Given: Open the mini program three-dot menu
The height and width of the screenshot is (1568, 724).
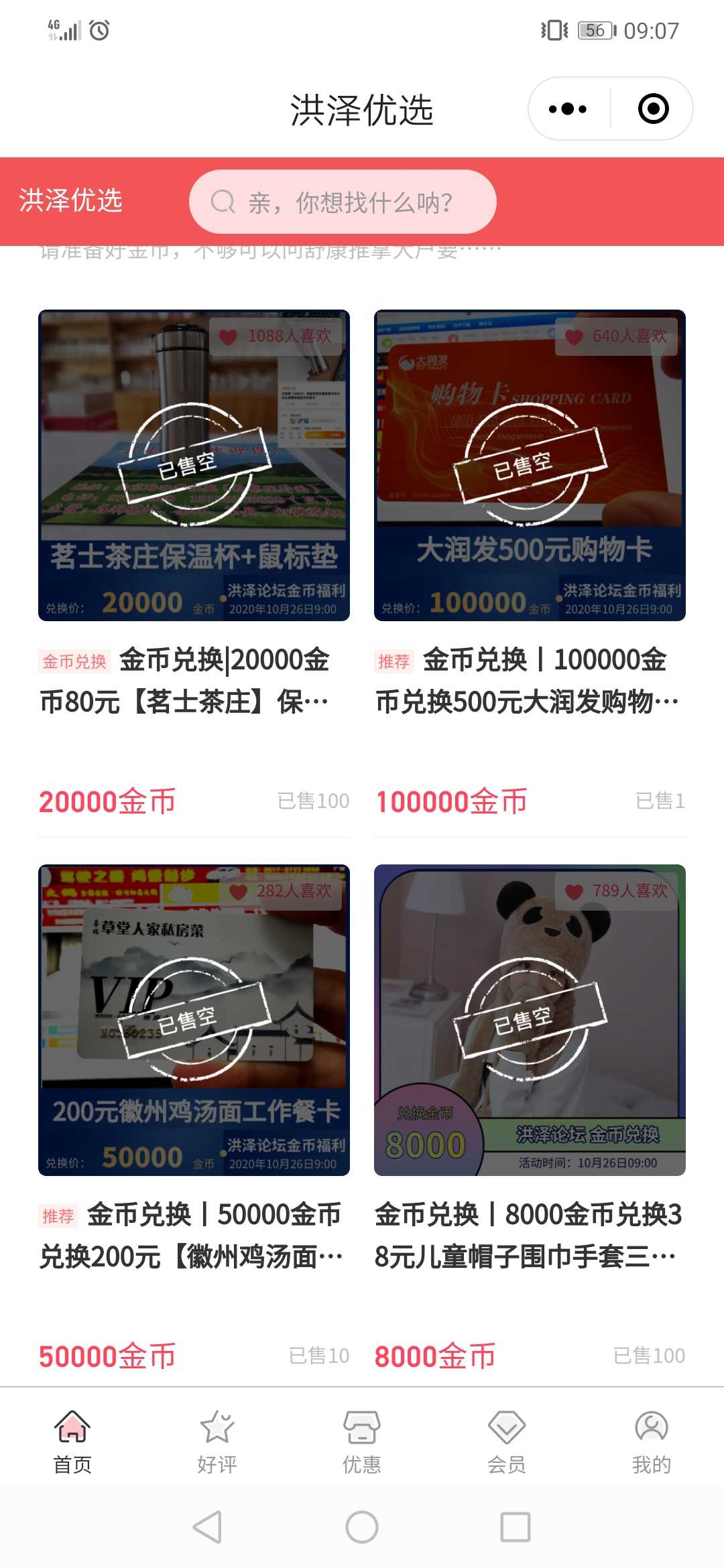Looking at the screenshot, I should pyautogui.click(x=567, y=109).
